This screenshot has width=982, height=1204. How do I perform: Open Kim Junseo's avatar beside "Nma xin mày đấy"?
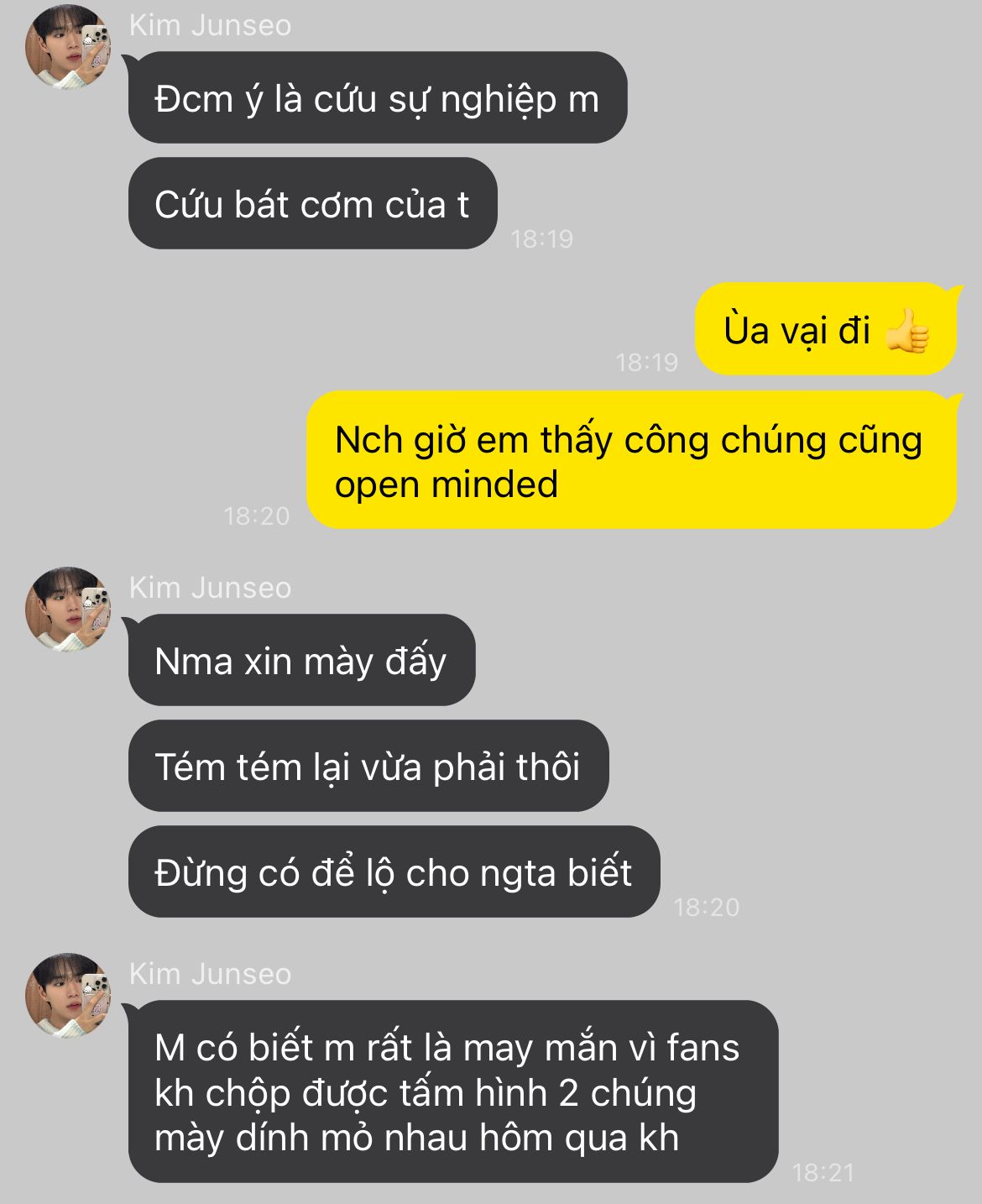click(68, 610)
